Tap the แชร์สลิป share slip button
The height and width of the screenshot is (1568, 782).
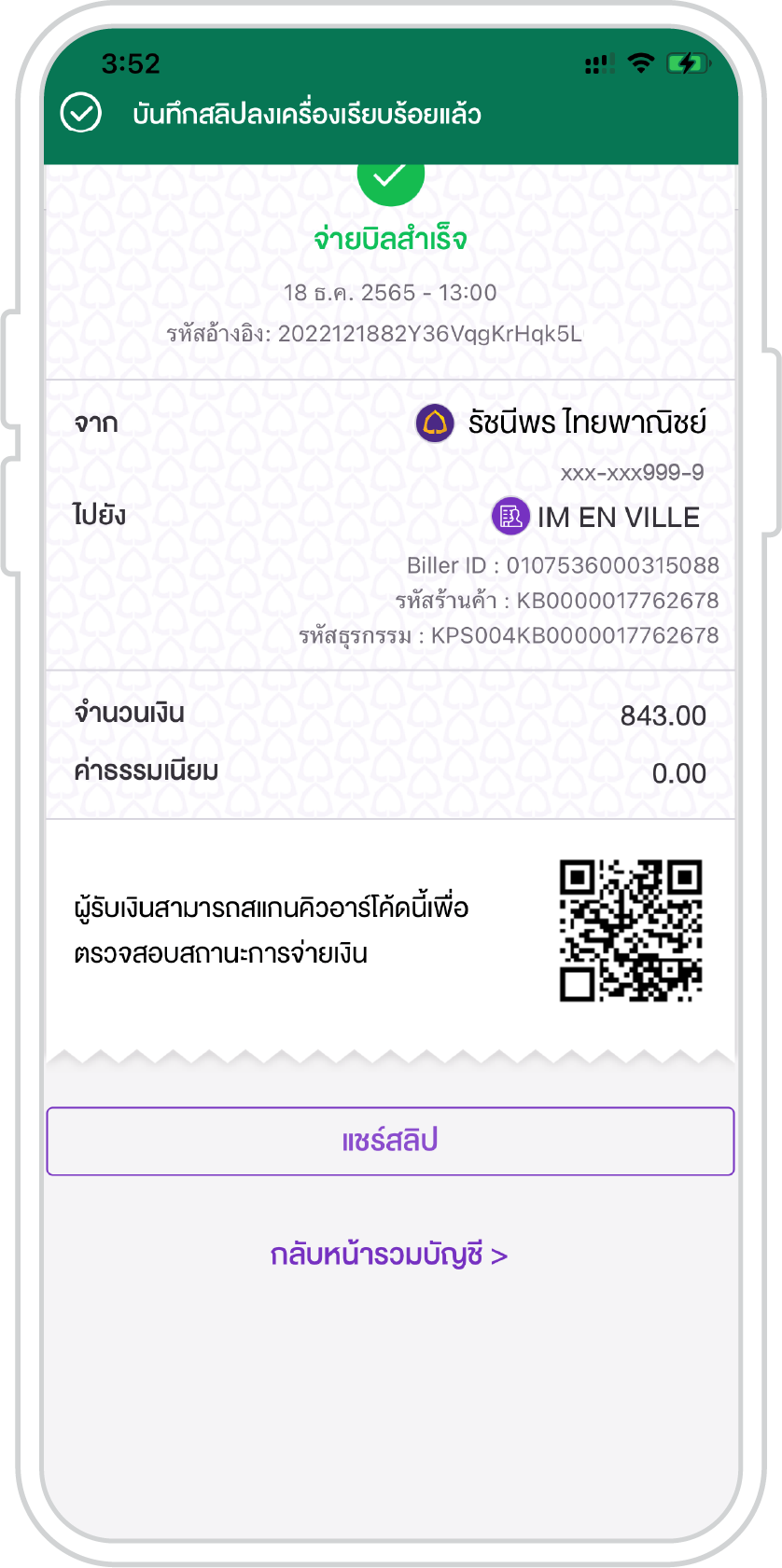coord(390,1141)
